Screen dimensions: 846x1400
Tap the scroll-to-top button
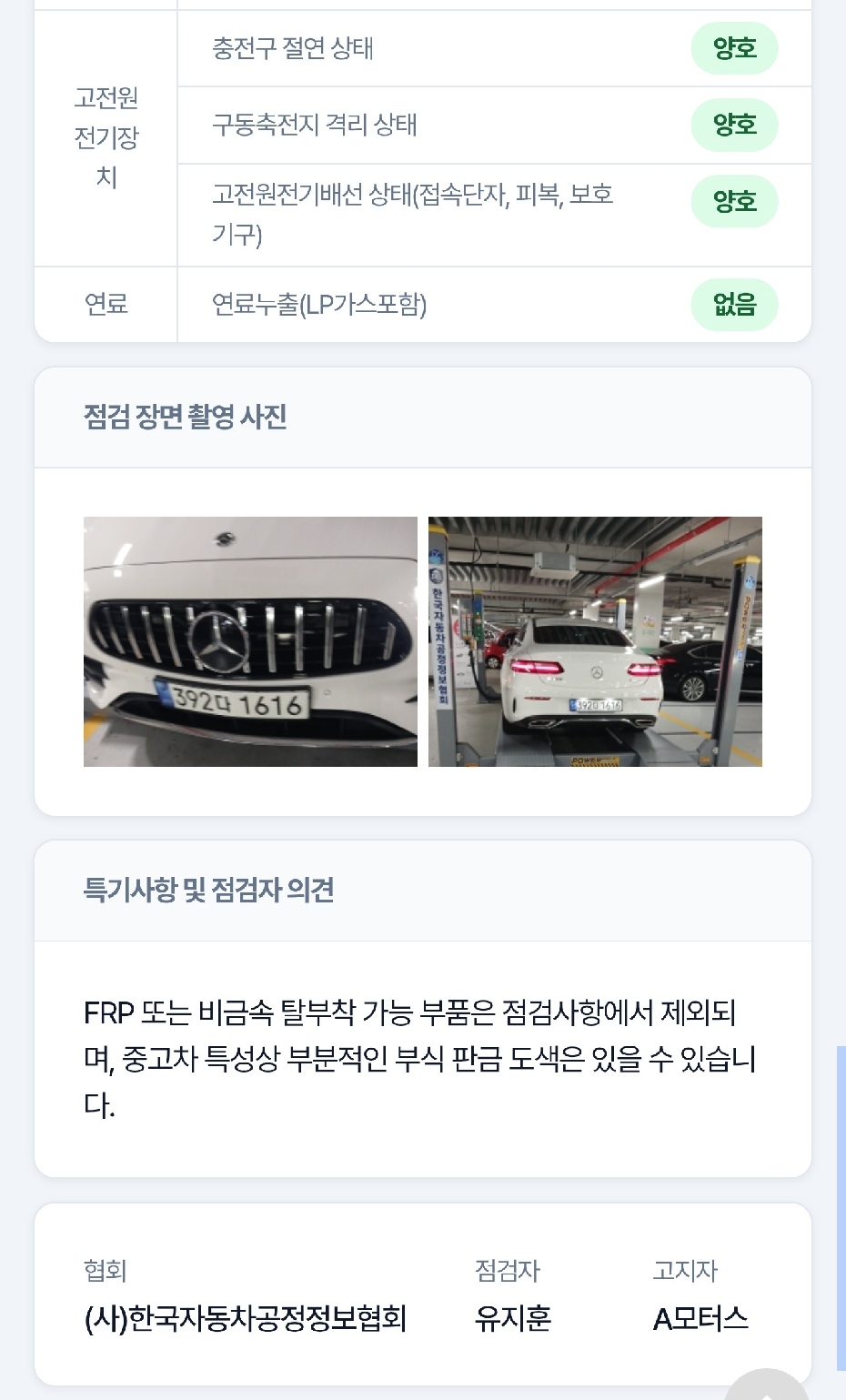(767, 1385)
